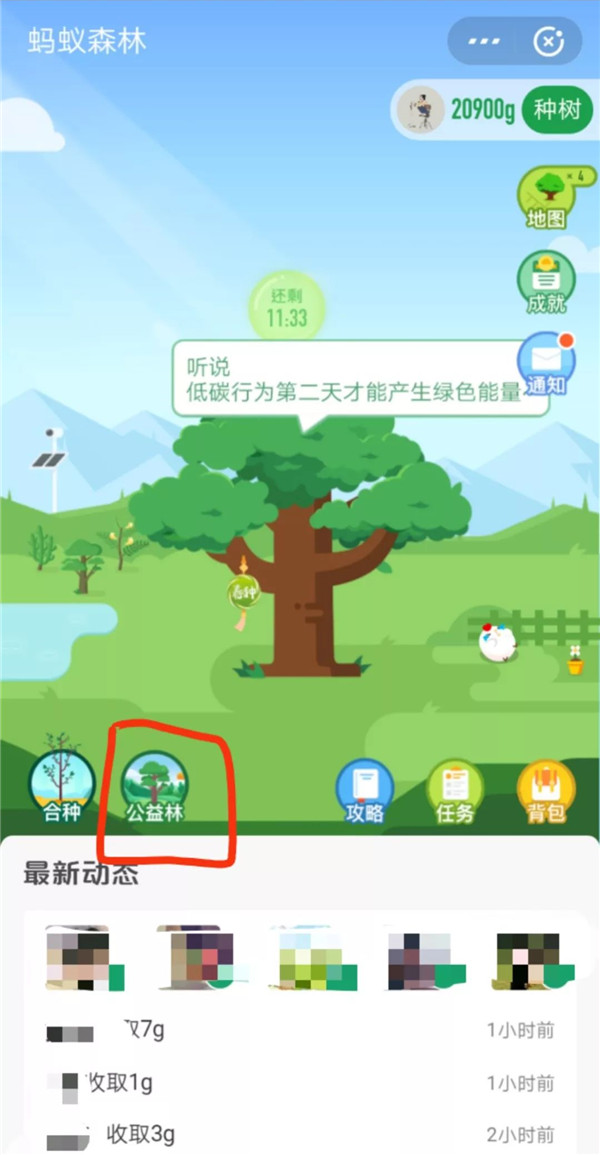Screen dimensions: 600x1155
Task: Open the 背包 backpack button
Action: 546,790
